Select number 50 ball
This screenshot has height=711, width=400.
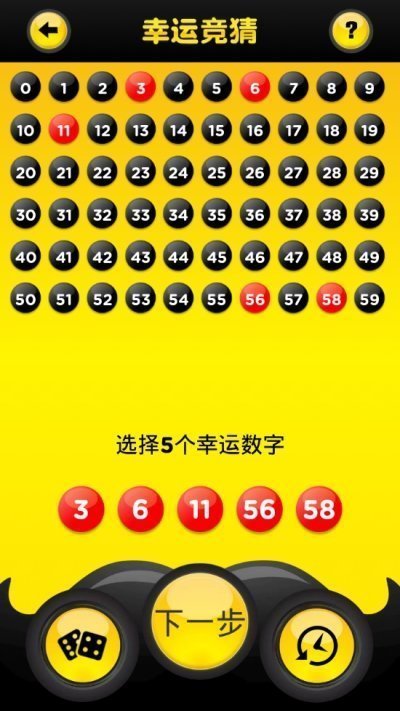25,298
